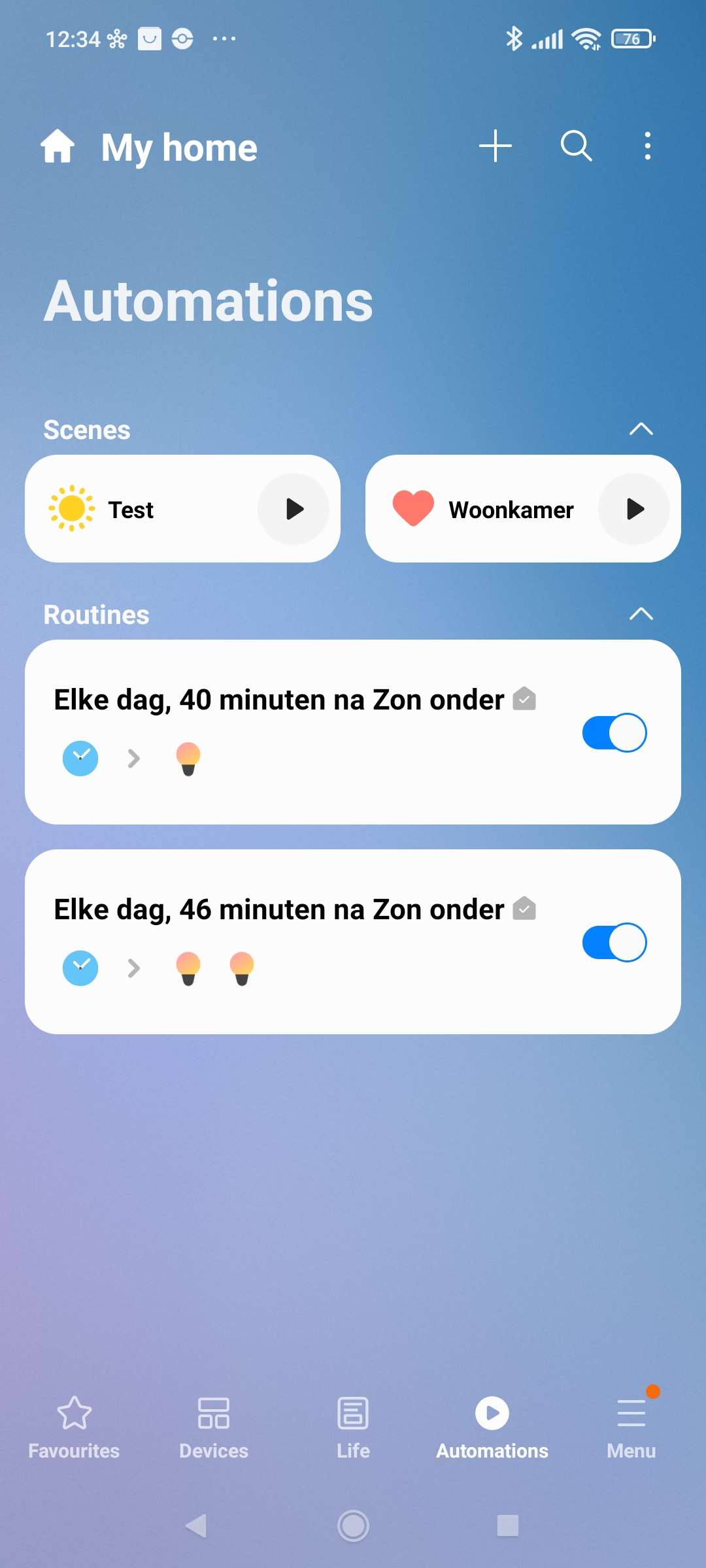Select the Life tab
Screen dimensions: 706x1568
point(353,1428)
